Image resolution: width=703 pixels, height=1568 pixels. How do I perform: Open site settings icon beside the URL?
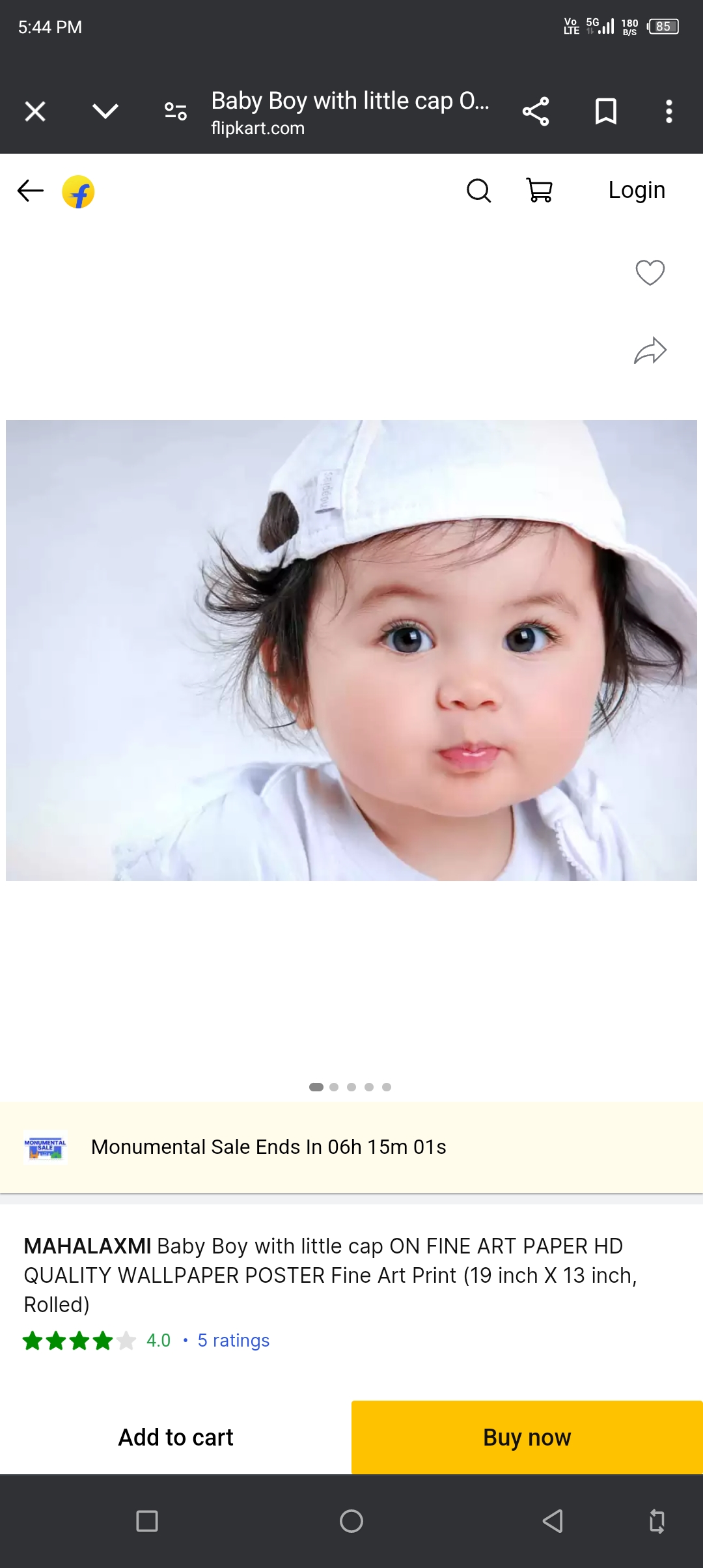tap(176, 111)
